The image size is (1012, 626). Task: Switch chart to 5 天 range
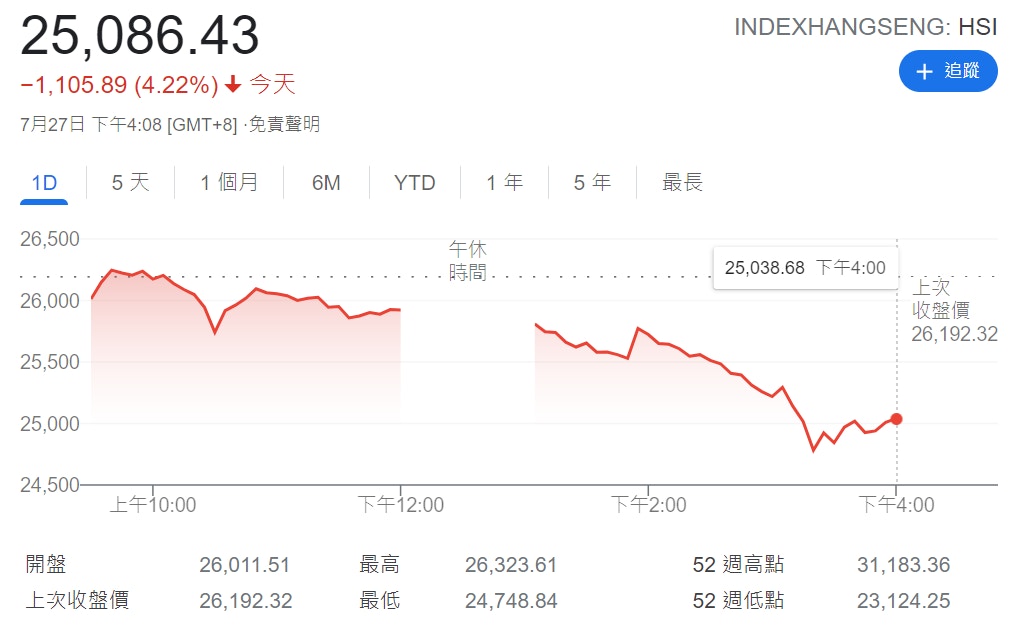pyautogui.click(x=130, y=183)
